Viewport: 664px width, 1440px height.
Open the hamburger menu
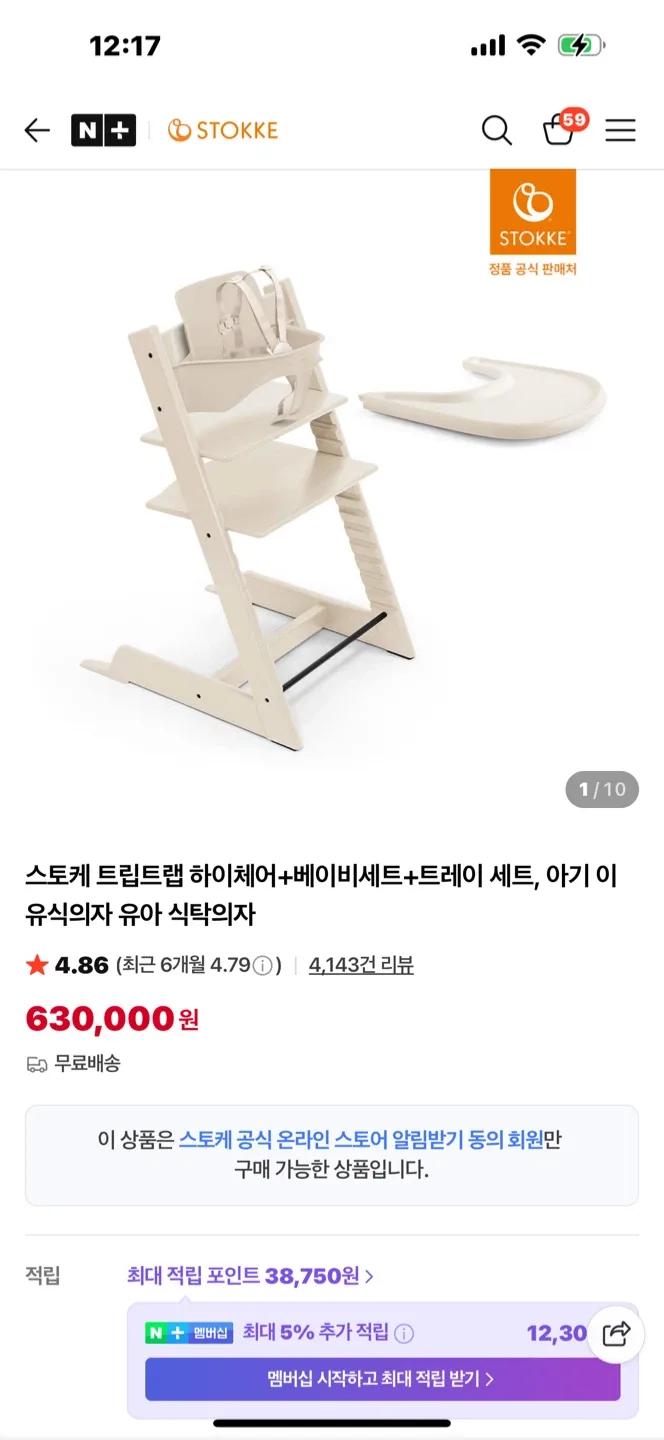coord(620,130)
